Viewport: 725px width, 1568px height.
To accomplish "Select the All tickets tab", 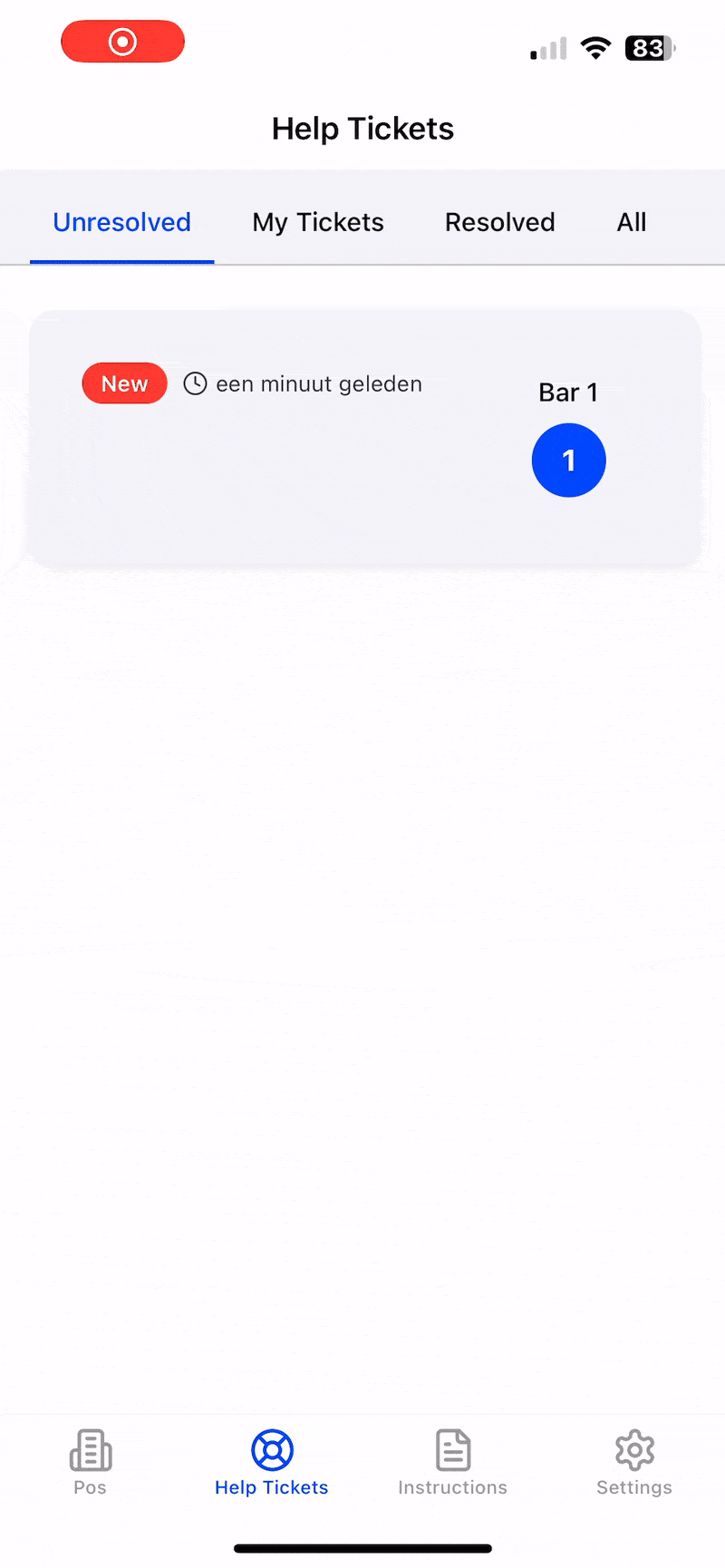I will click(632, 222).
